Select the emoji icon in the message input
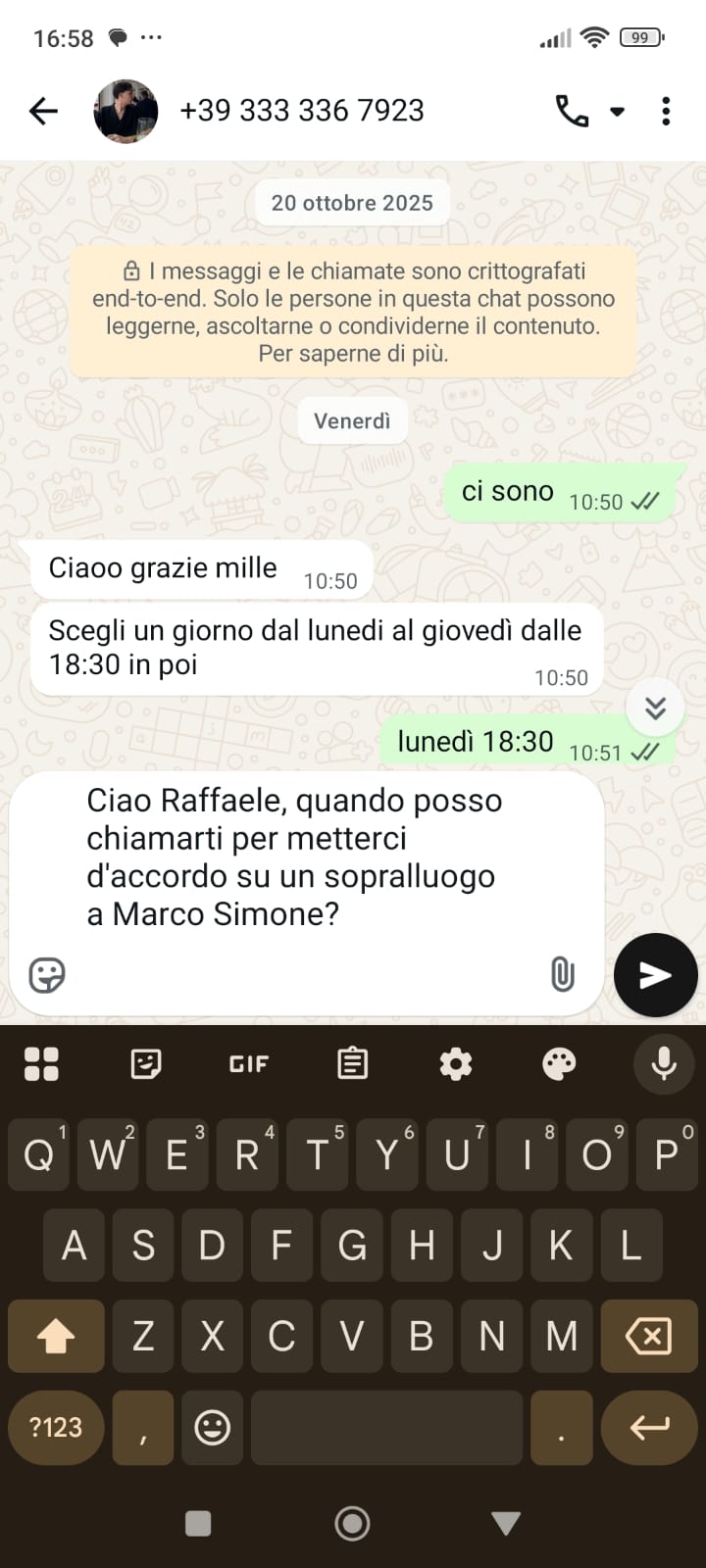 (46, 975)
